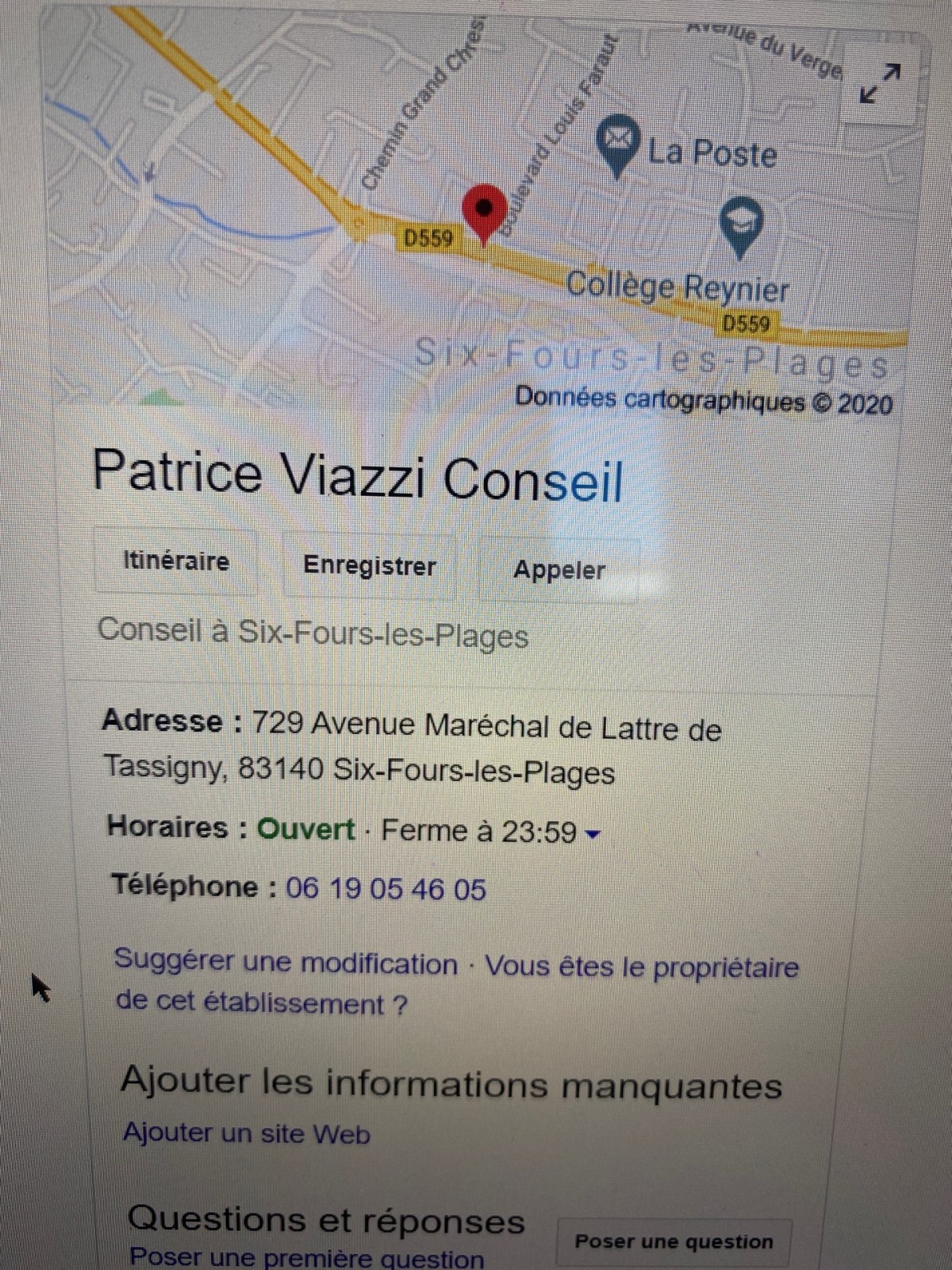Image resolution: width=952 pixels, height=1270 pixels.
Task: Open the Poser une première question link
Action: click(x=307, y=1258)
